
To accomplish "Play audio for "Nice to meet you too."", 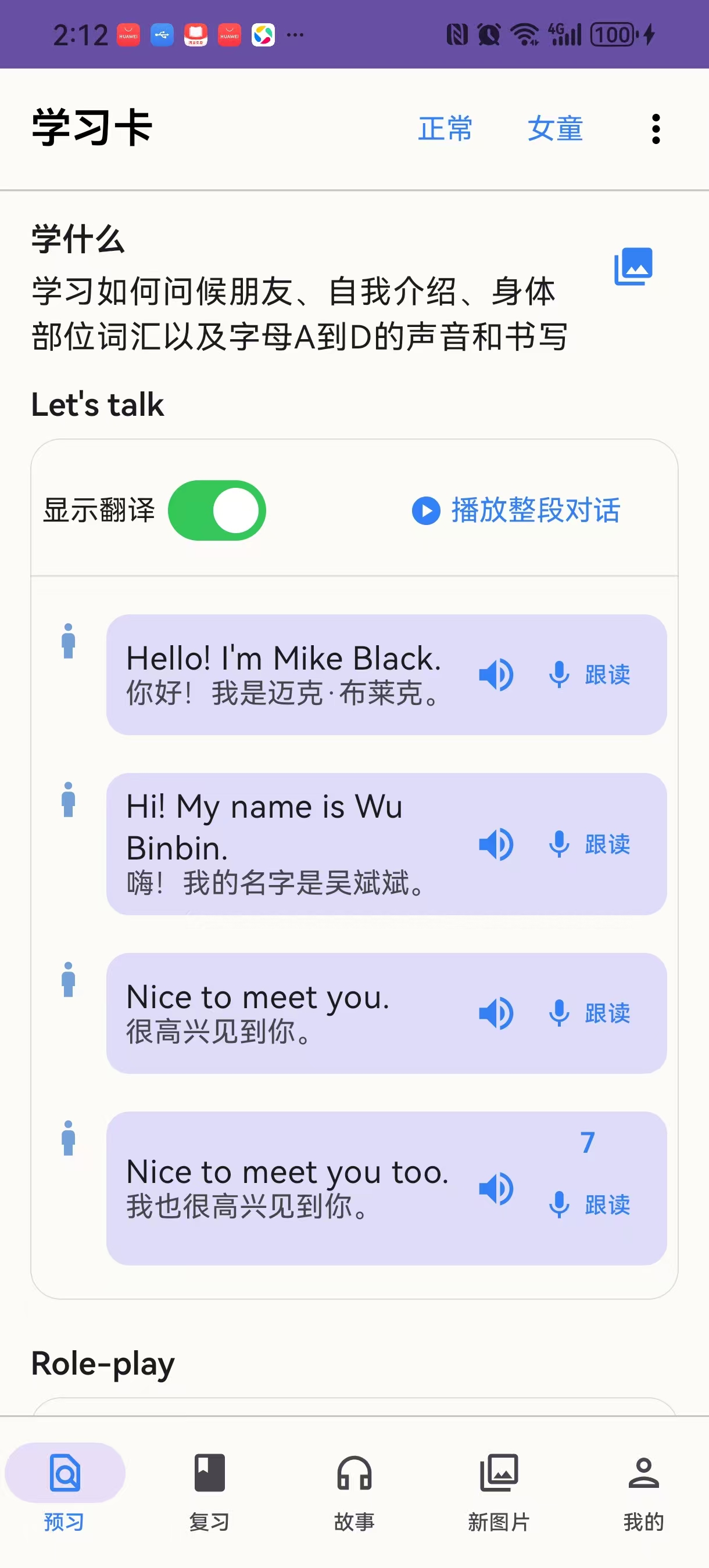I will point(496,1188).
